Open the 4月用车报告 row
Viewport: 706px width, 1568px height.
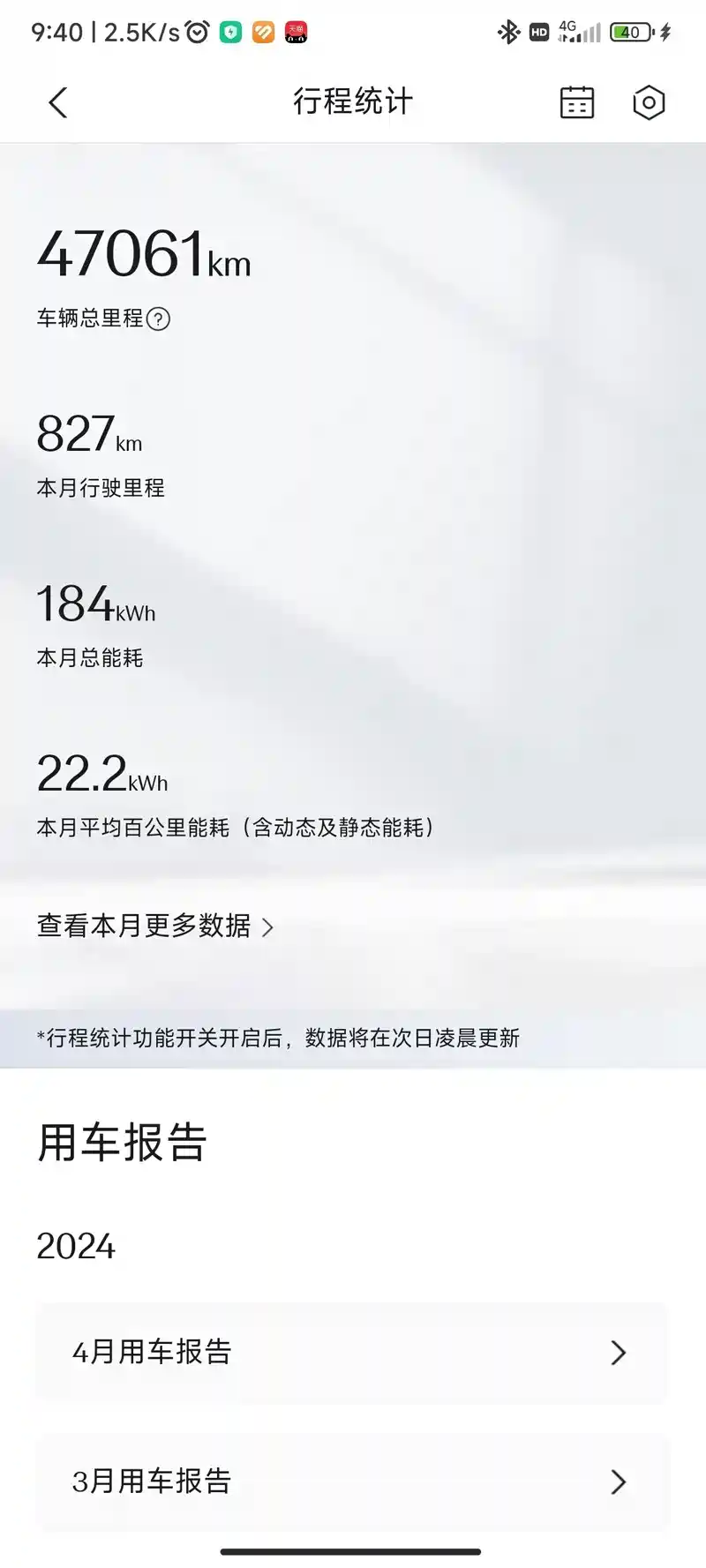click(352, 1352)
